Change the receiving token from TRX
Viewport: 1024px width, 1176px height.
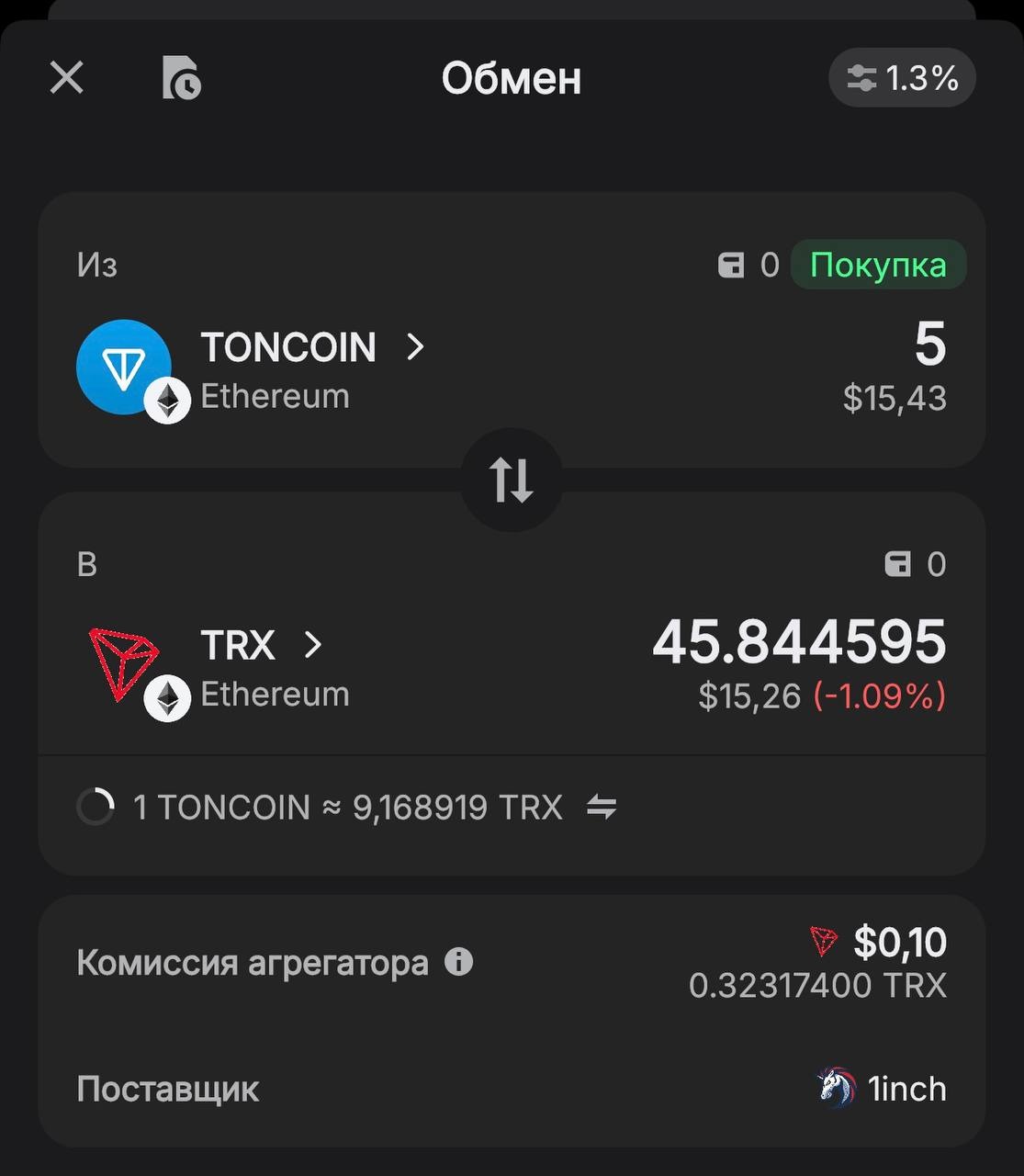click(261, 645)
